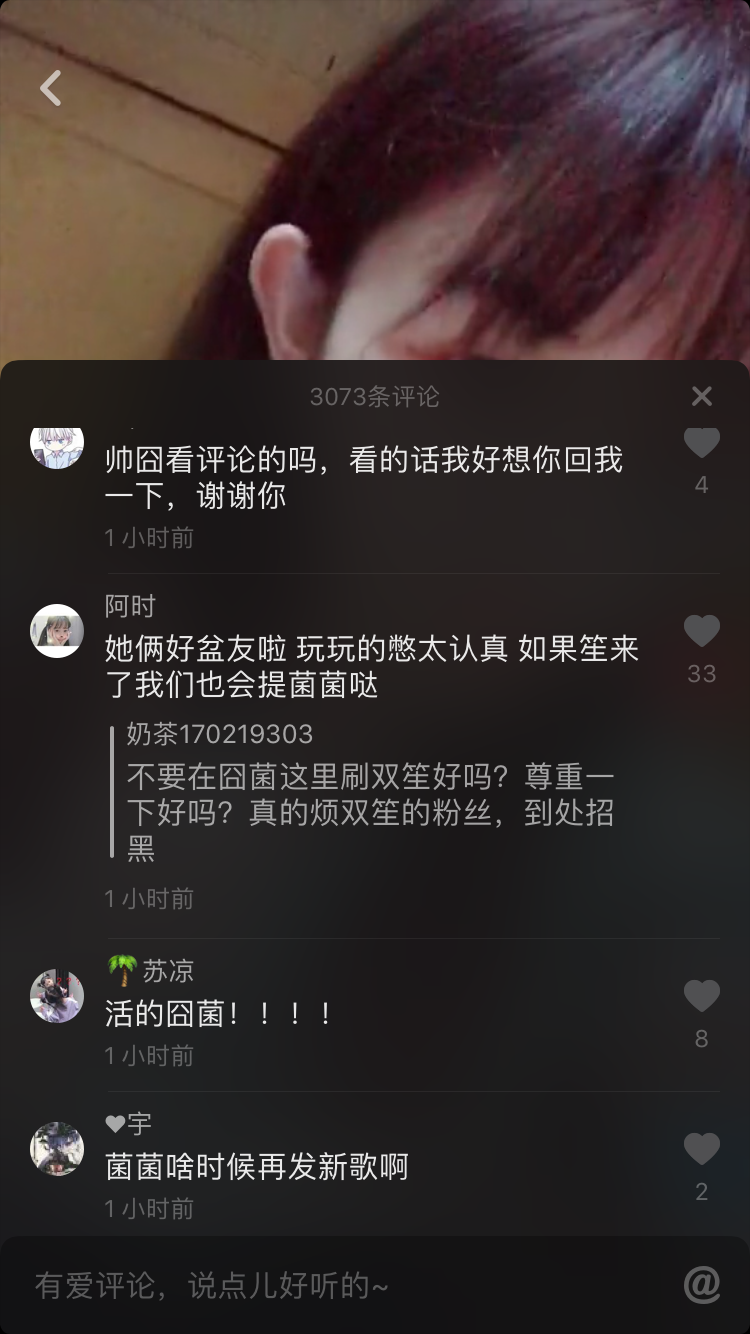Tap the 3073条评论 header
Screen dimensions: 750x1334
coord(375,396)
